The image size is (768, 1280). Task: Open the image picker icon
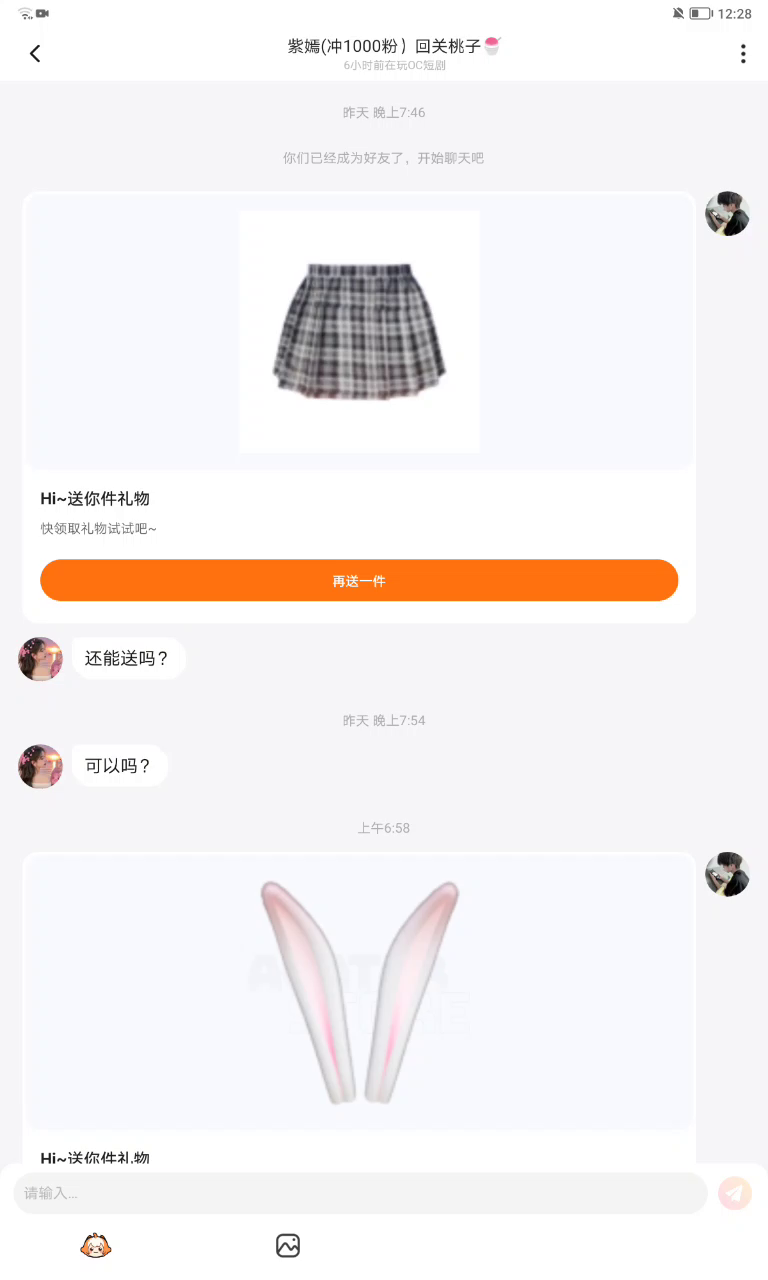tap(288, 1246)
